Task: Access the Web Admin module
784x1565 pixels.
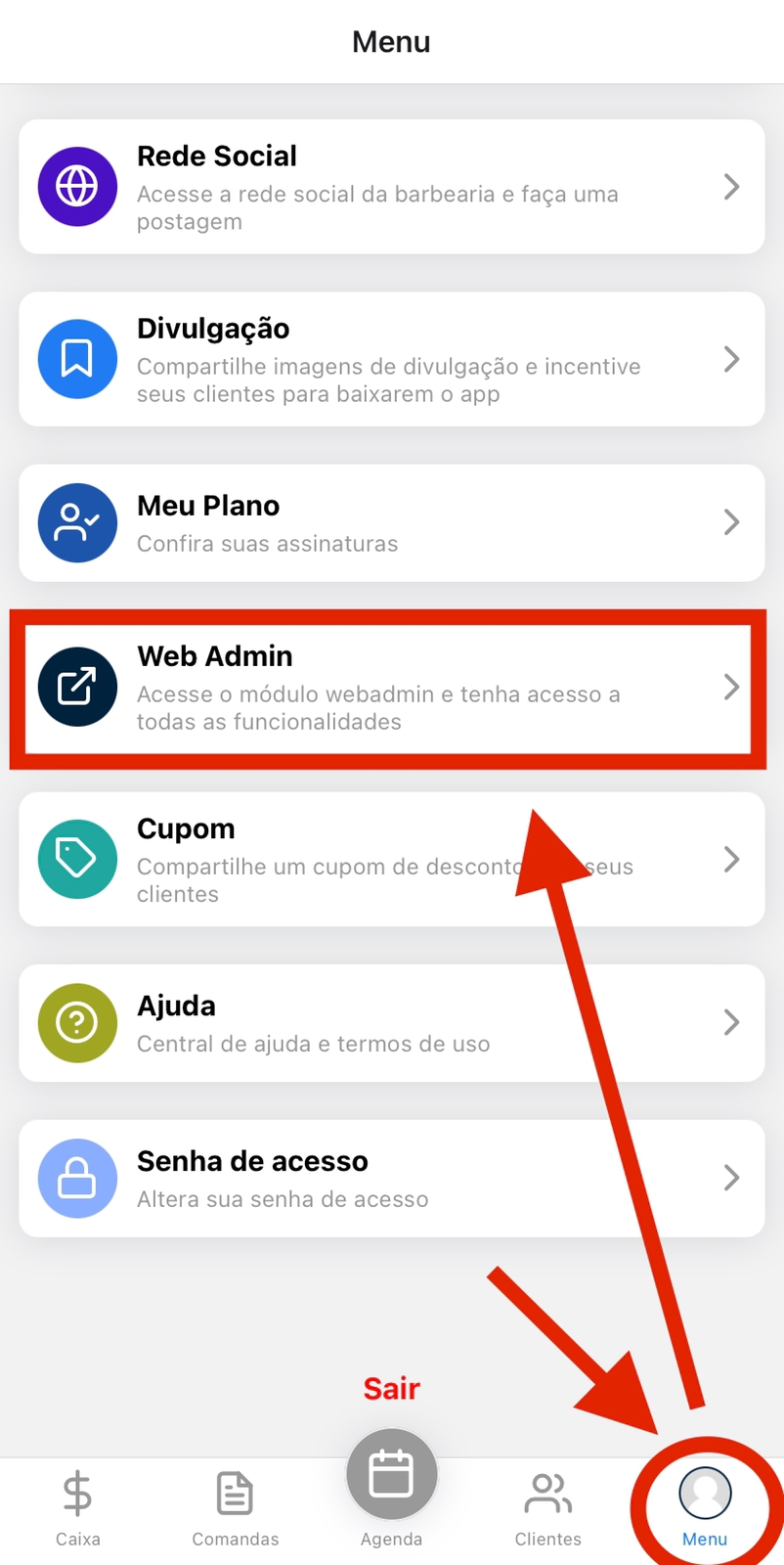Action: click(391, 688)
